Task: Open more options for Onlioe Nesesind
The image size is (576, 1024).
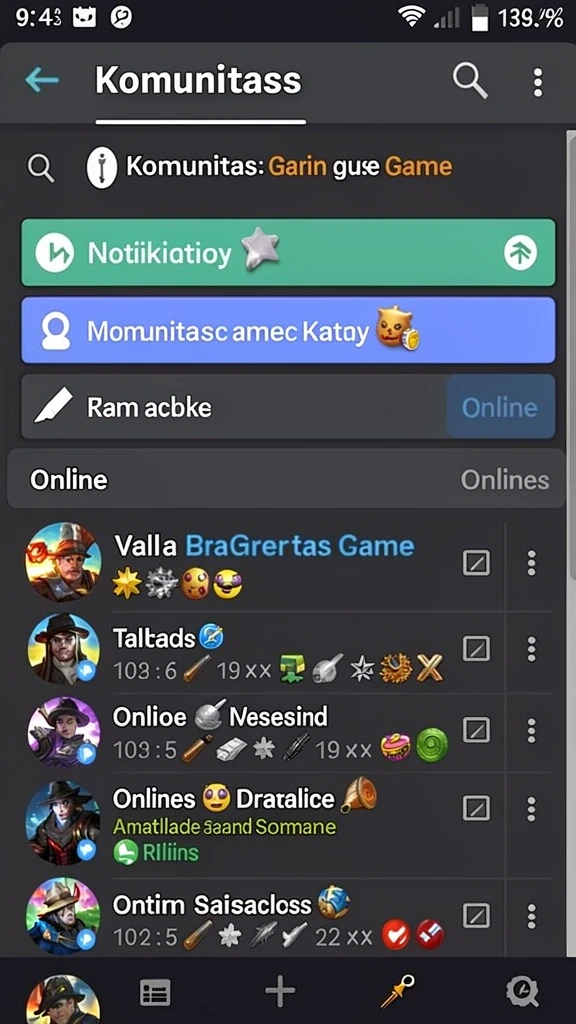Action: (x=532, y=729)
